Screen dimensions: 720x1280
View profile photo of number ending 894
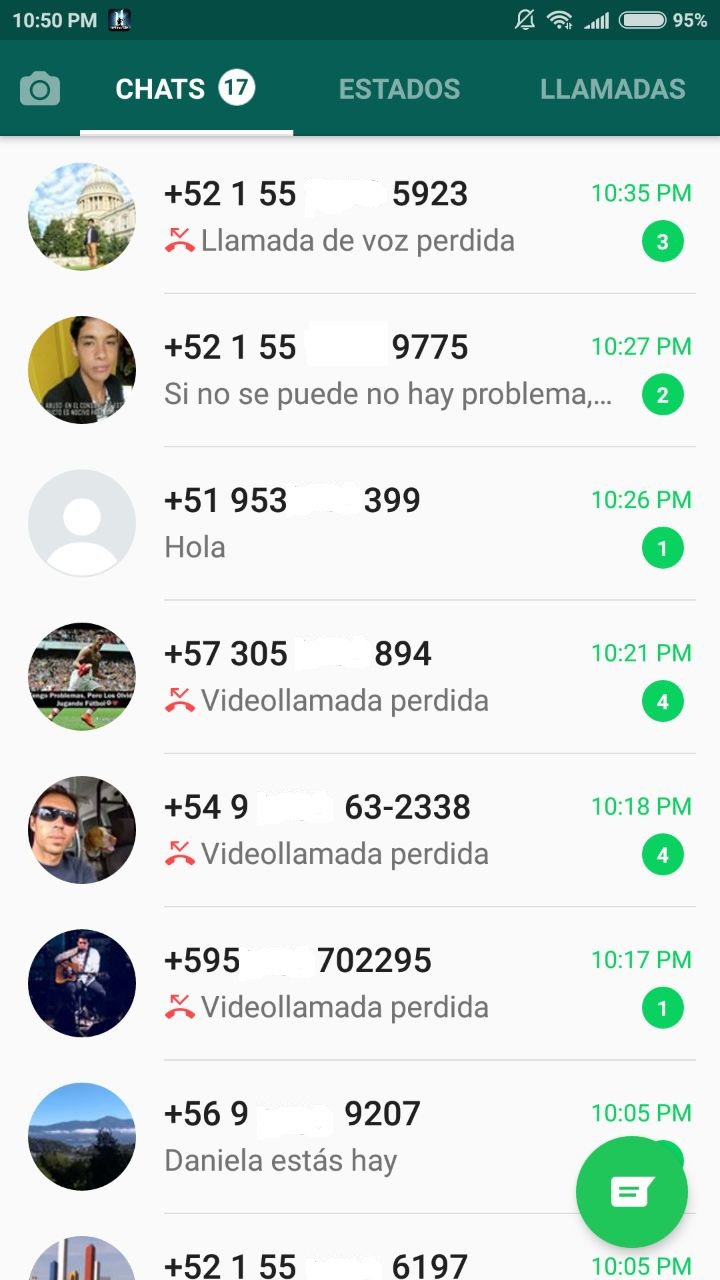tap(82, 677)
